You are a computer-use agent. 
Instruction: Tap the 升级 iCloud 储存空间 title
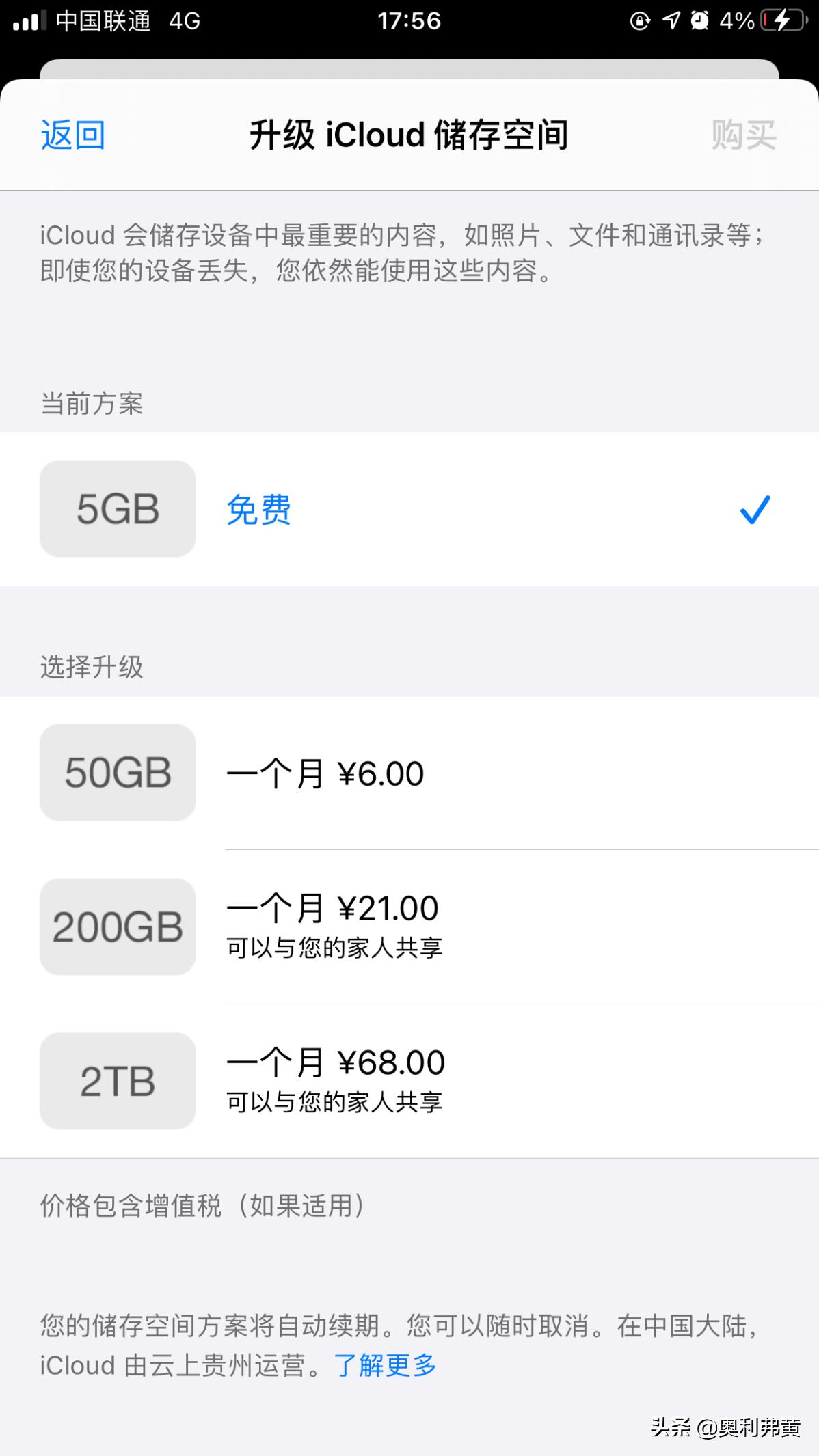click(409, 135)
